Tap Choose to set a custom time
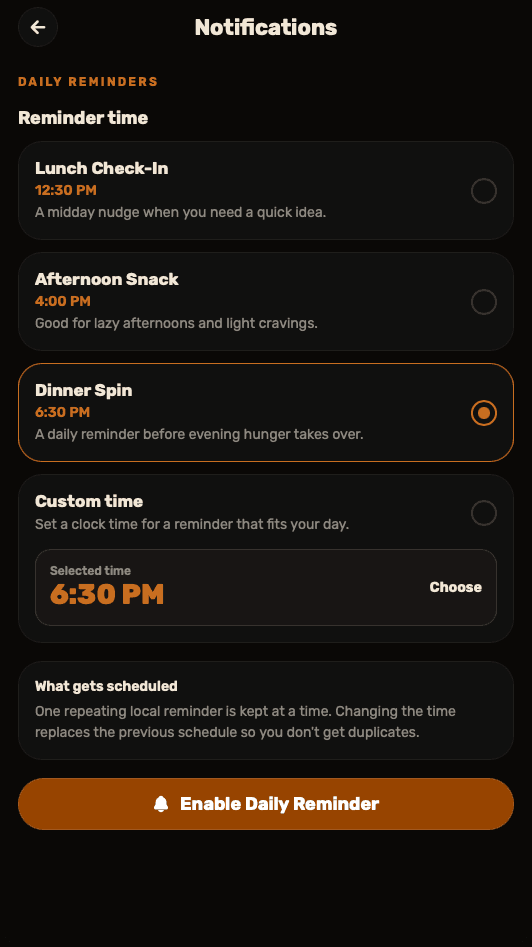Image resolution: width=532 pixels, height=947 pixels. (x=455, y=587)
